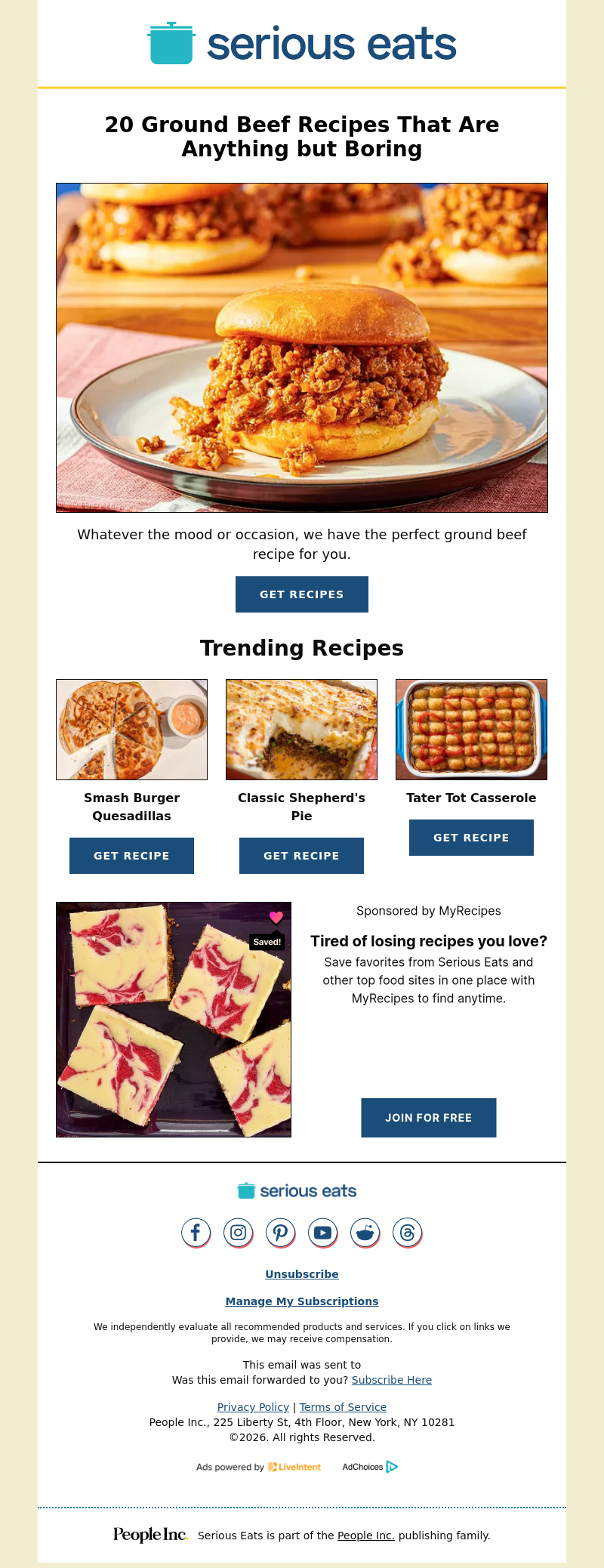The image size is (604, 1568).
Task: Open Serious Eats Instagram page
Action: click(238, 1233)
